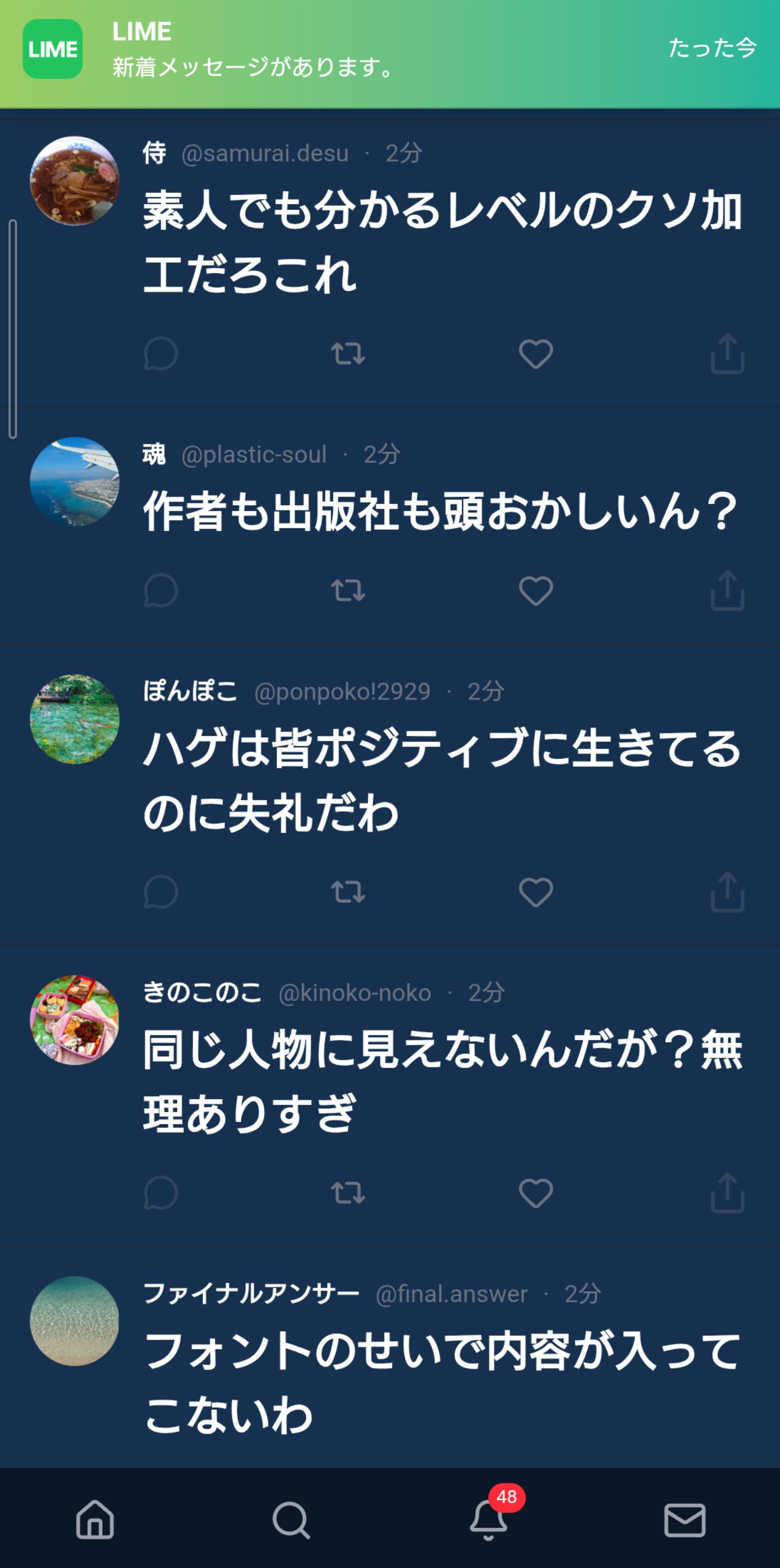The width and height of the screenshot is (780, 1568).
Task: Open @samurai.desu's profile picture
Action: [74, 181]
